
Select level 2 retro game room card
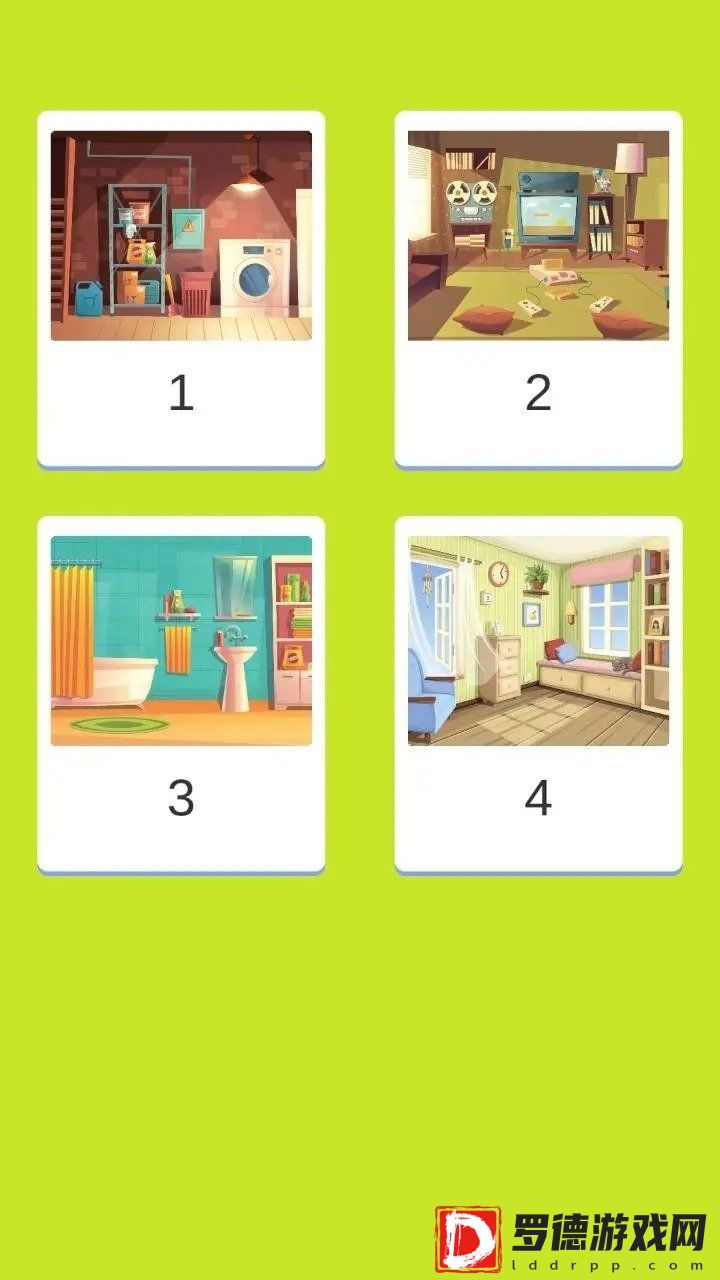point(538,288)
